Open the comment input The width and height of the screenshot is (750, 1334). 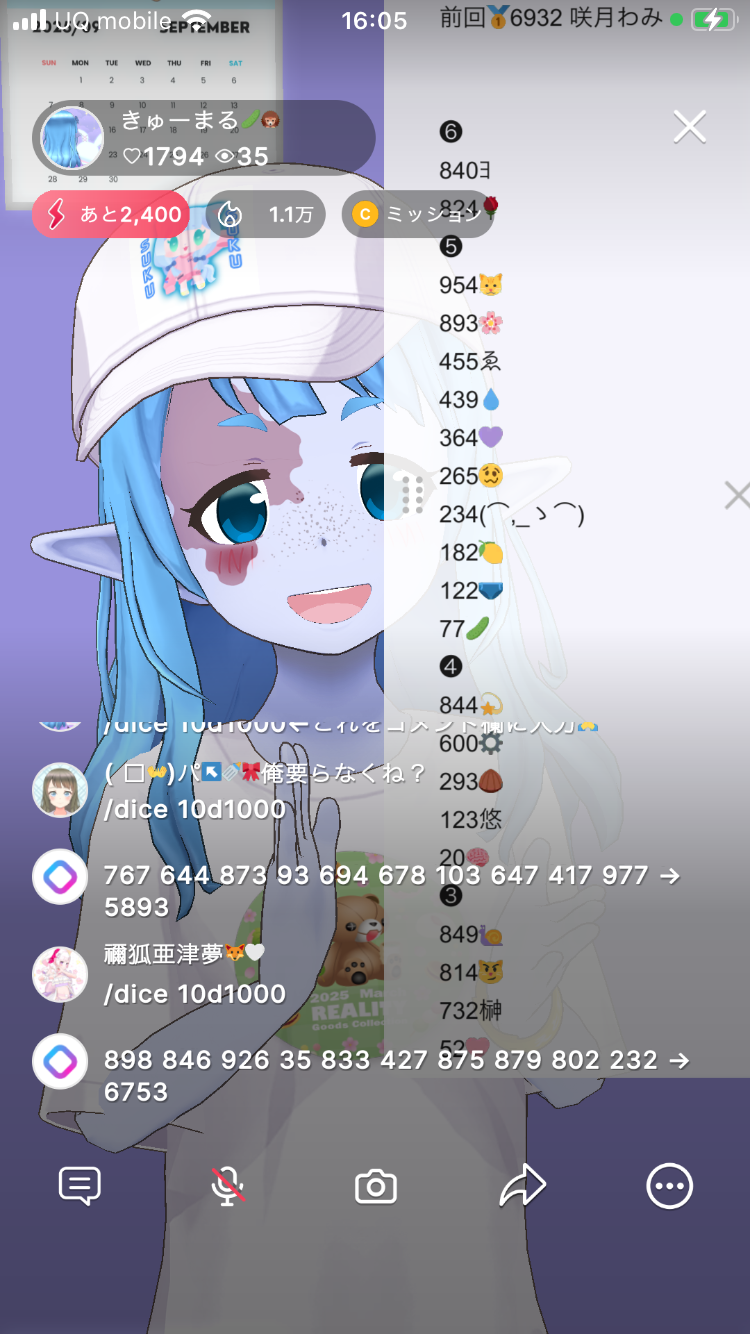coord(80,1187)
